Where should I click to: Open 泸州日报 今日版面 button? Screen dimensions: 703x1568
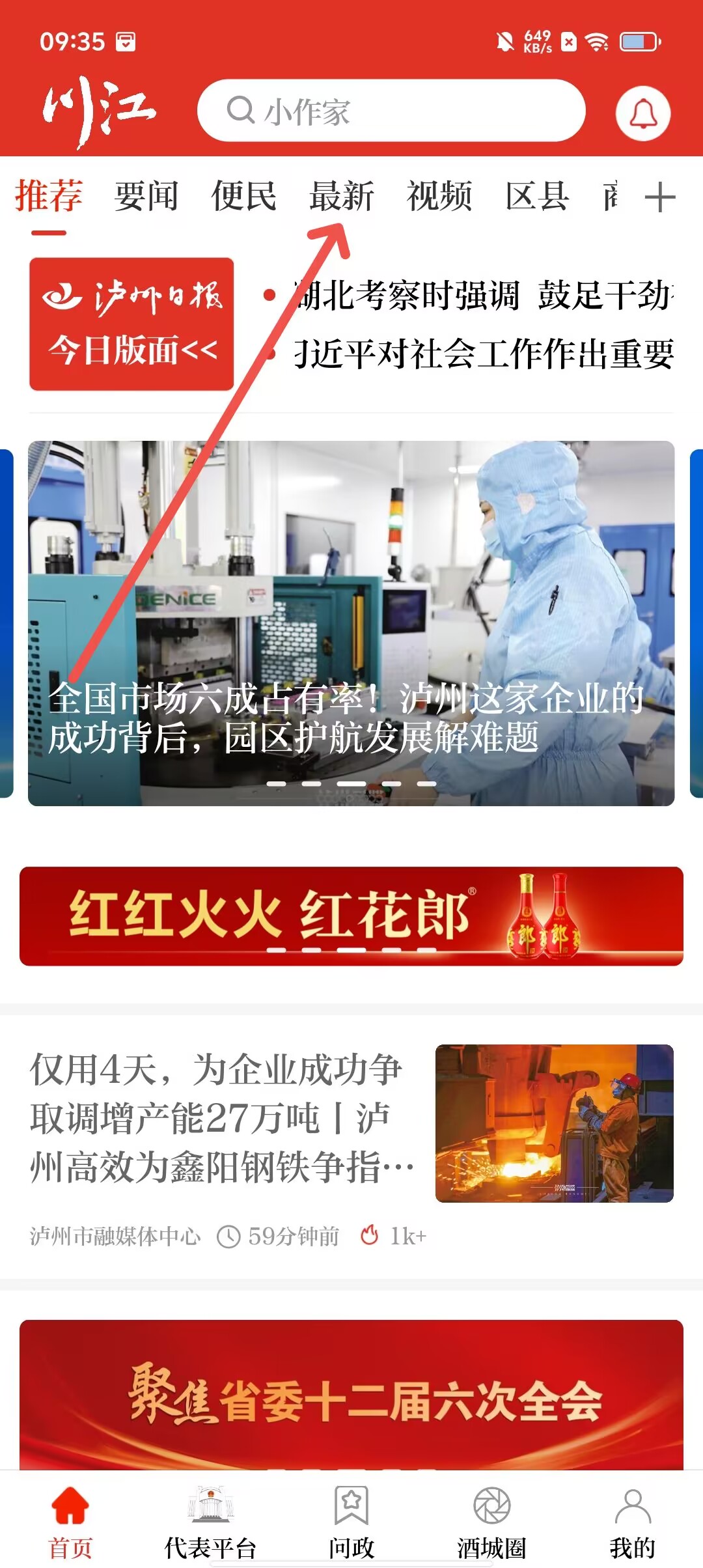tap(131, 324)
